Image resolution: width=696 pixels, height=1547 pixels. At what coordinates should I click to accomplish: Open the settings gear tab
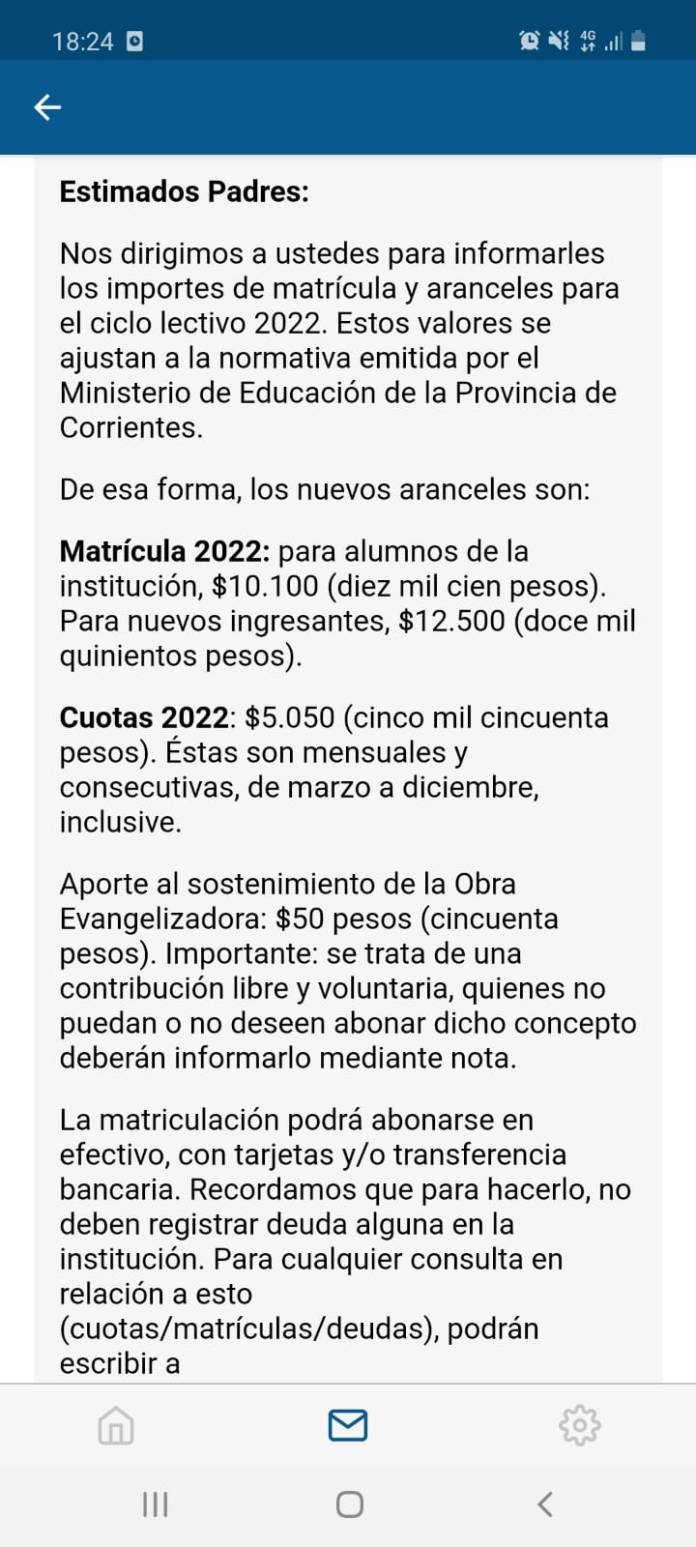pos(579,1424)
